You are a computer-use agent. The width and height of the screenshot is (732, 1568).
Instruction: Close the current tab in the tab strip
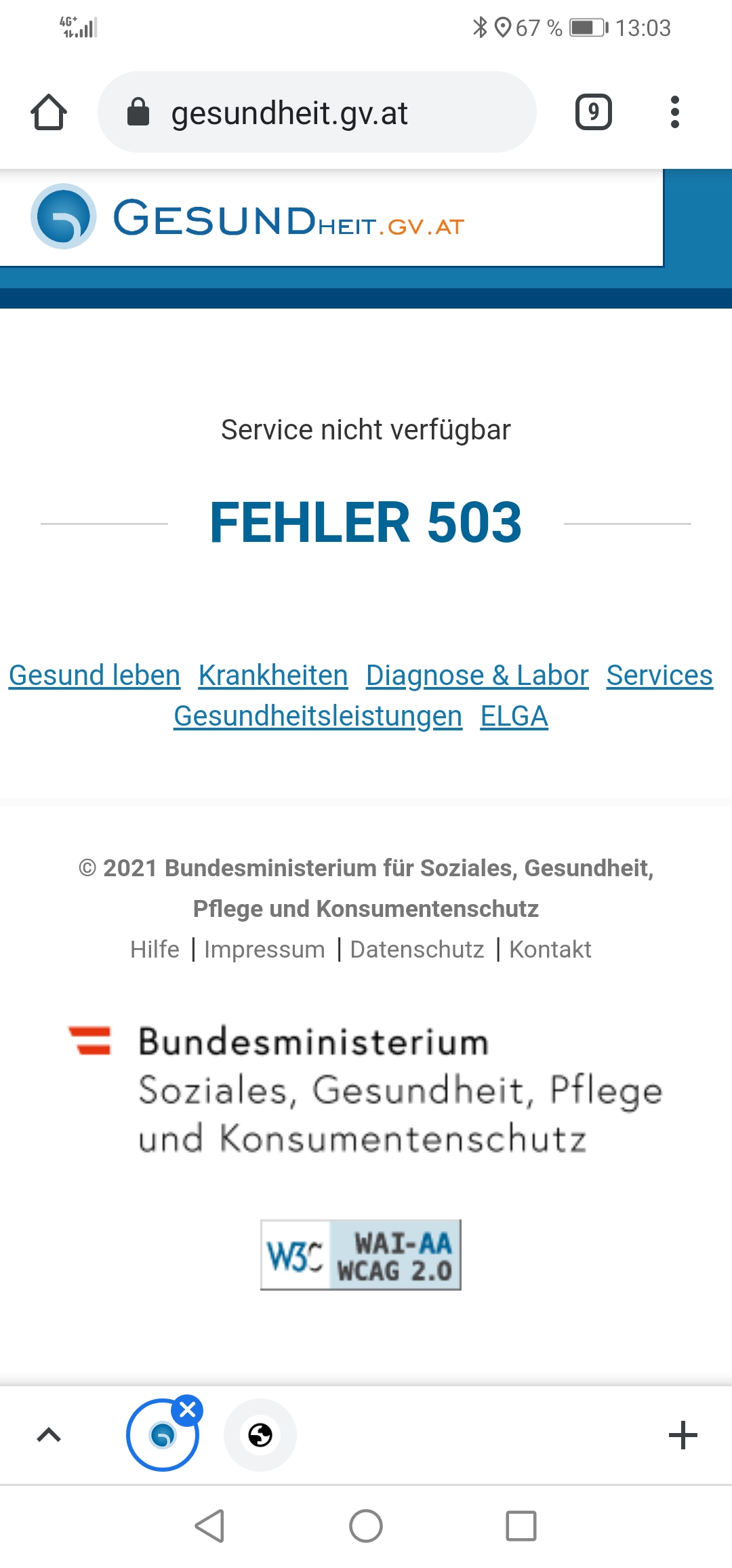coord(188,1411)
